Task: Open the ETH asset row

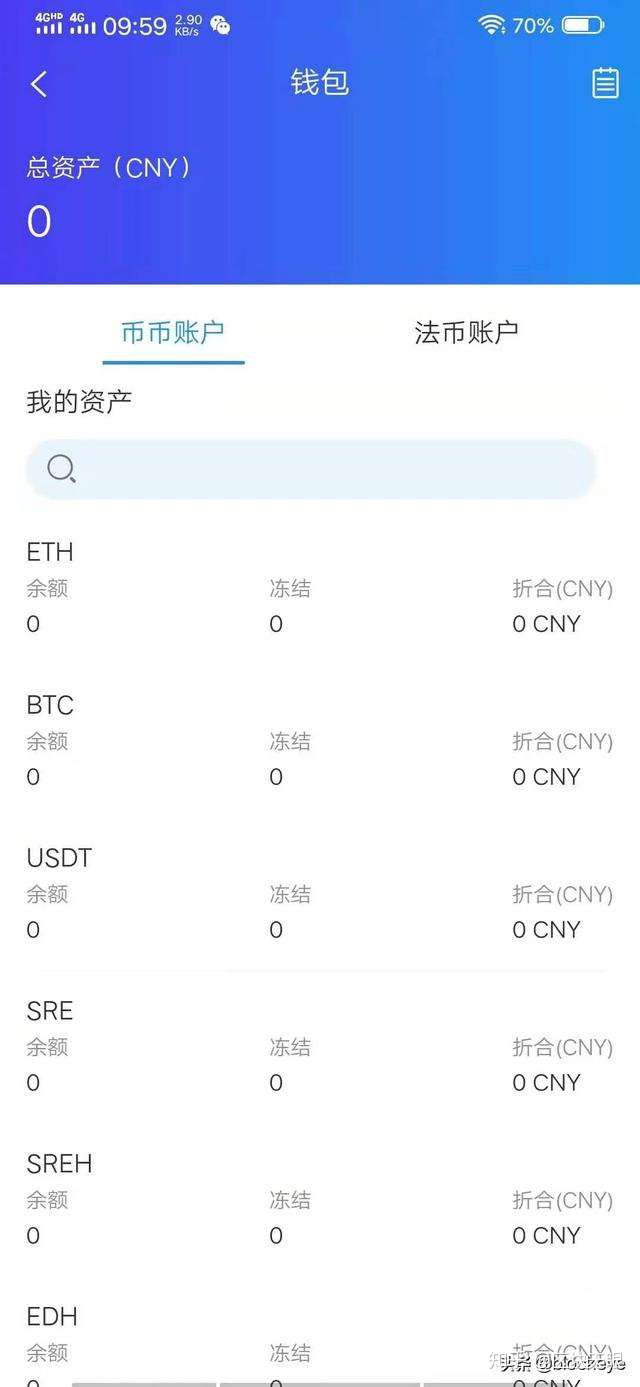Action: pyautogui.click(x=320, y=587)
